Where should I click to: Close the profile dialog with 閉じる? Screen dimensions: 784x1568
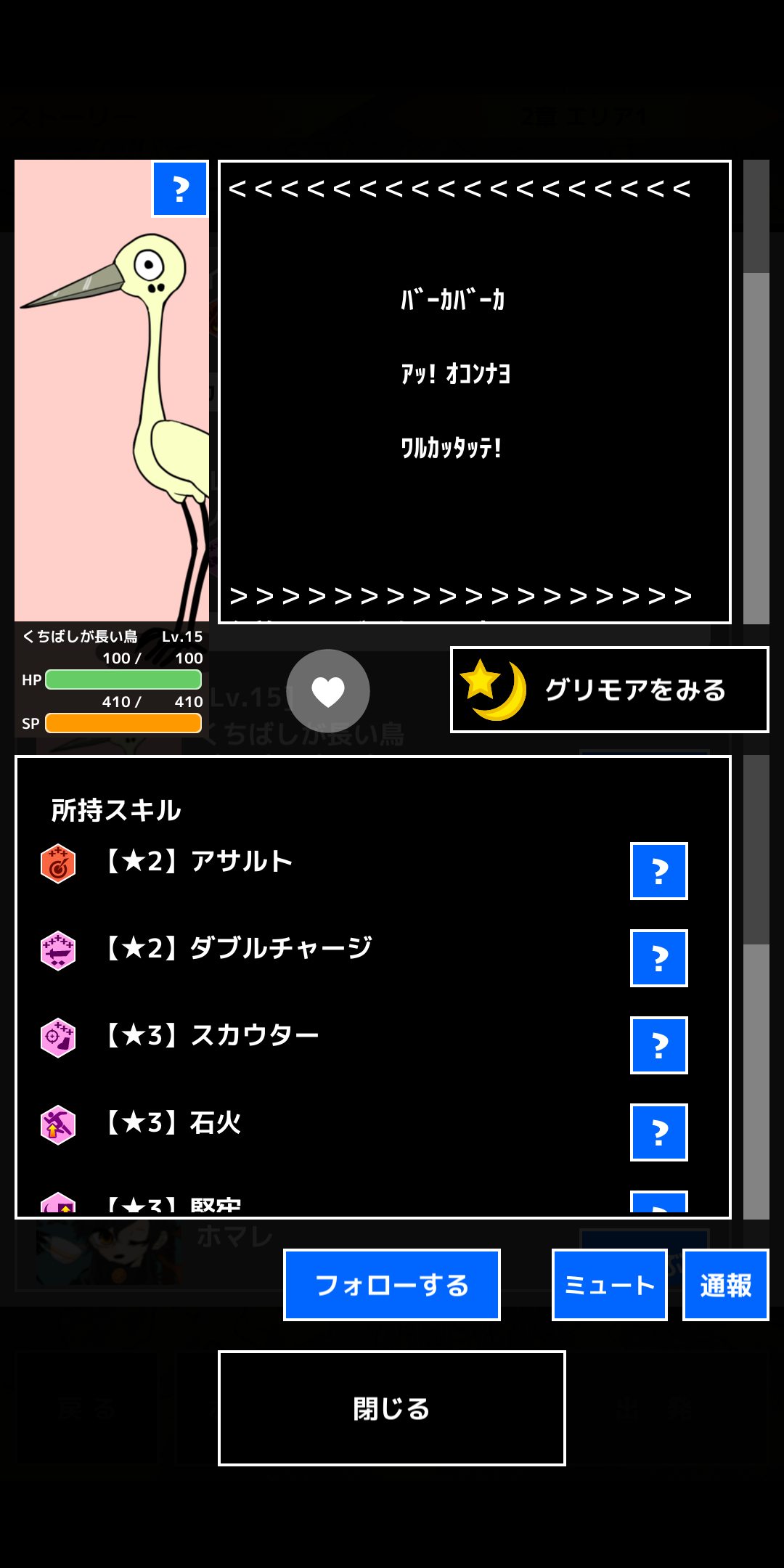coord(392,1408)
